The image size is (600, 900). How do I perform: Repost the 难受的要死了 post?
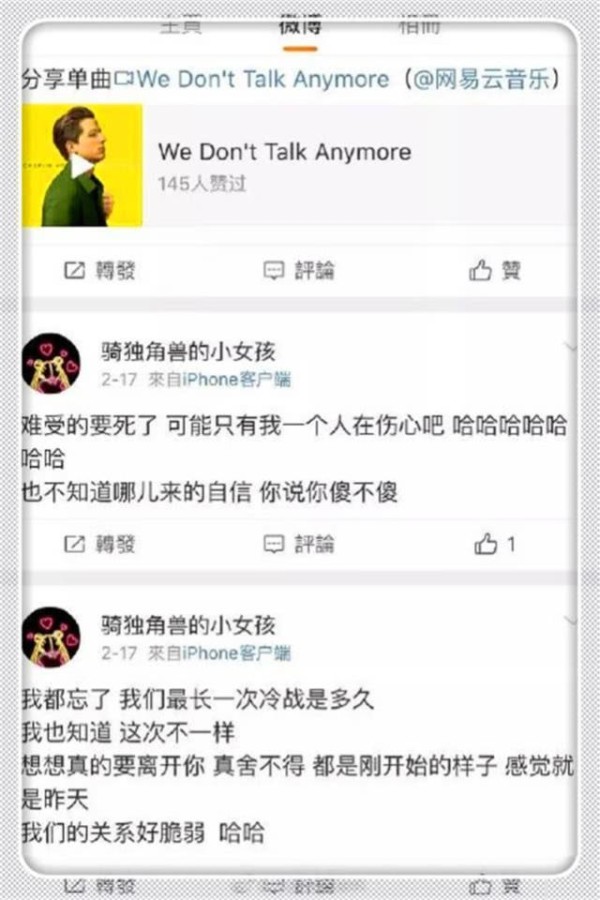click(x=100, y=545)
